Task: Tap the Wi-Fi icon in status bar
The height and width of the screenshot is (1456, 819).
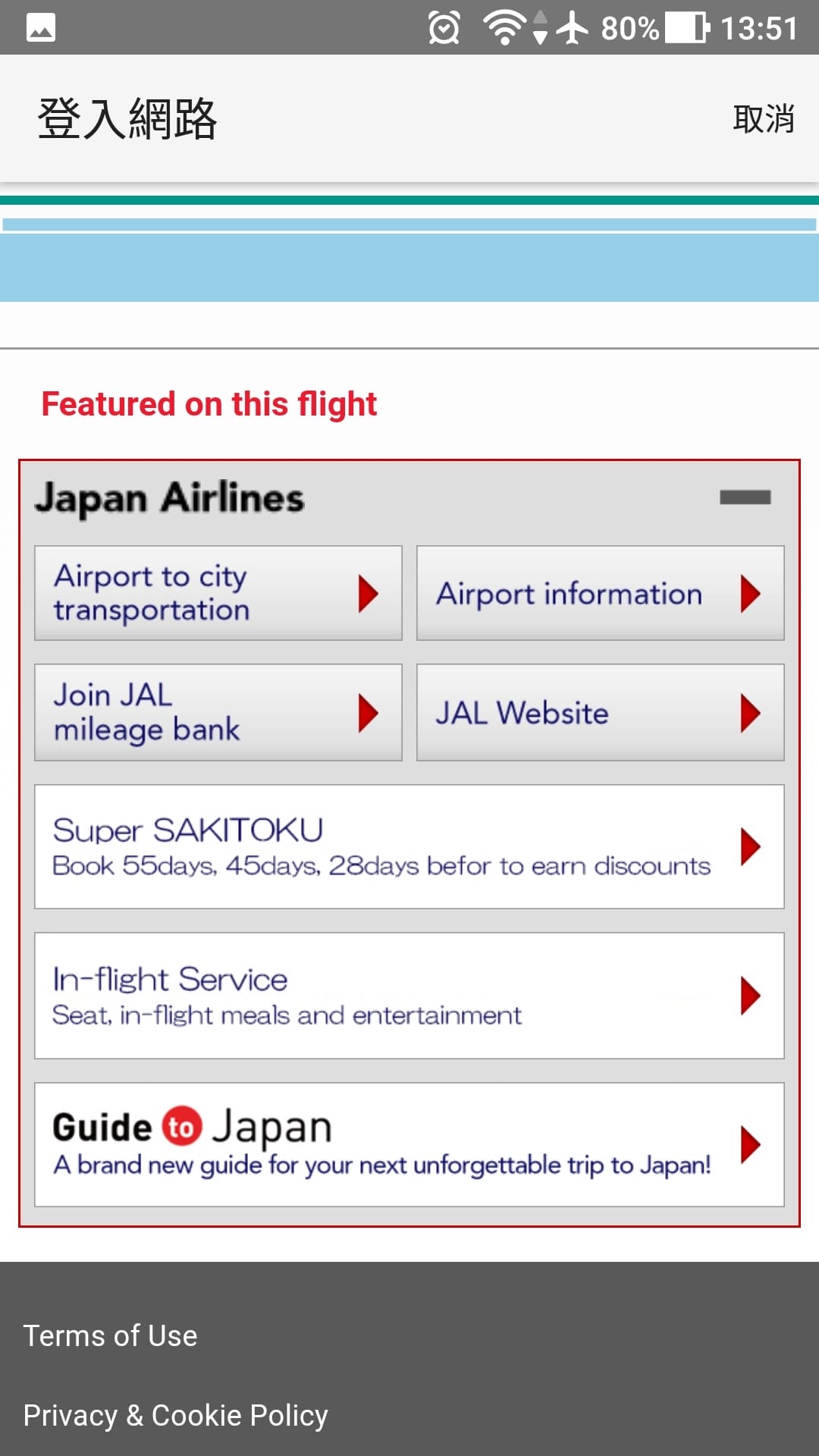Action: (505, 28)
